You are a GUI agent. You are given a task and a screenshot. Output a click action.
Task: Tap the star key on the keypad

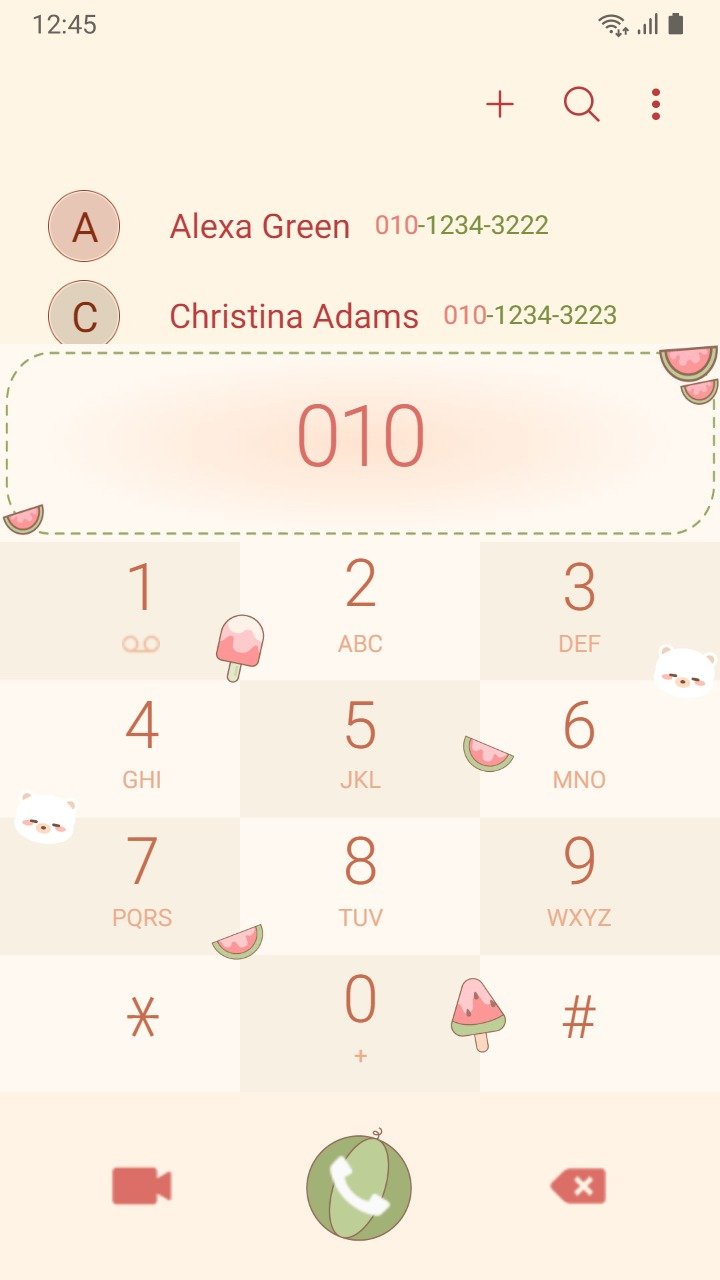coord(142,1020)
